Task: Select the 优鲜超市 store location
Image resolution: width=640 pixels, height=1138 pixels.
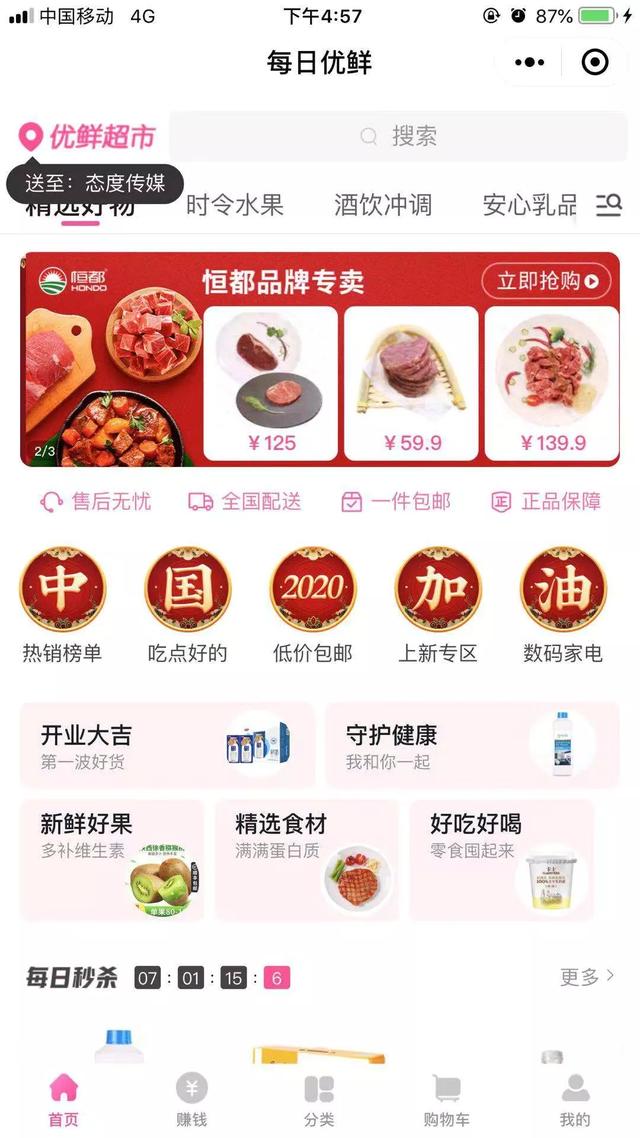Action: tap(87, 136)
